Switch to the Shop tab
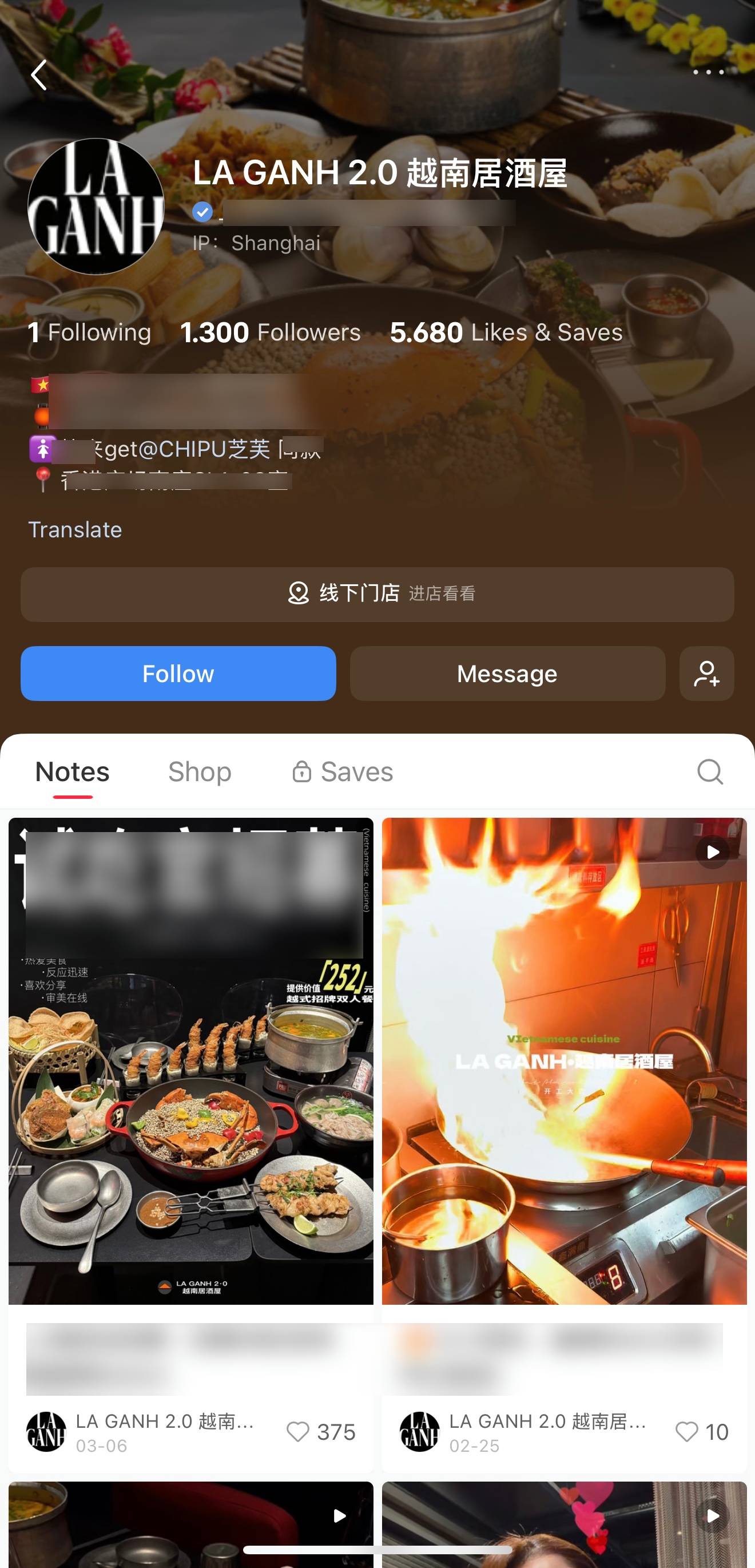Screen dimensions: 755x1568 tap(201, 771)
